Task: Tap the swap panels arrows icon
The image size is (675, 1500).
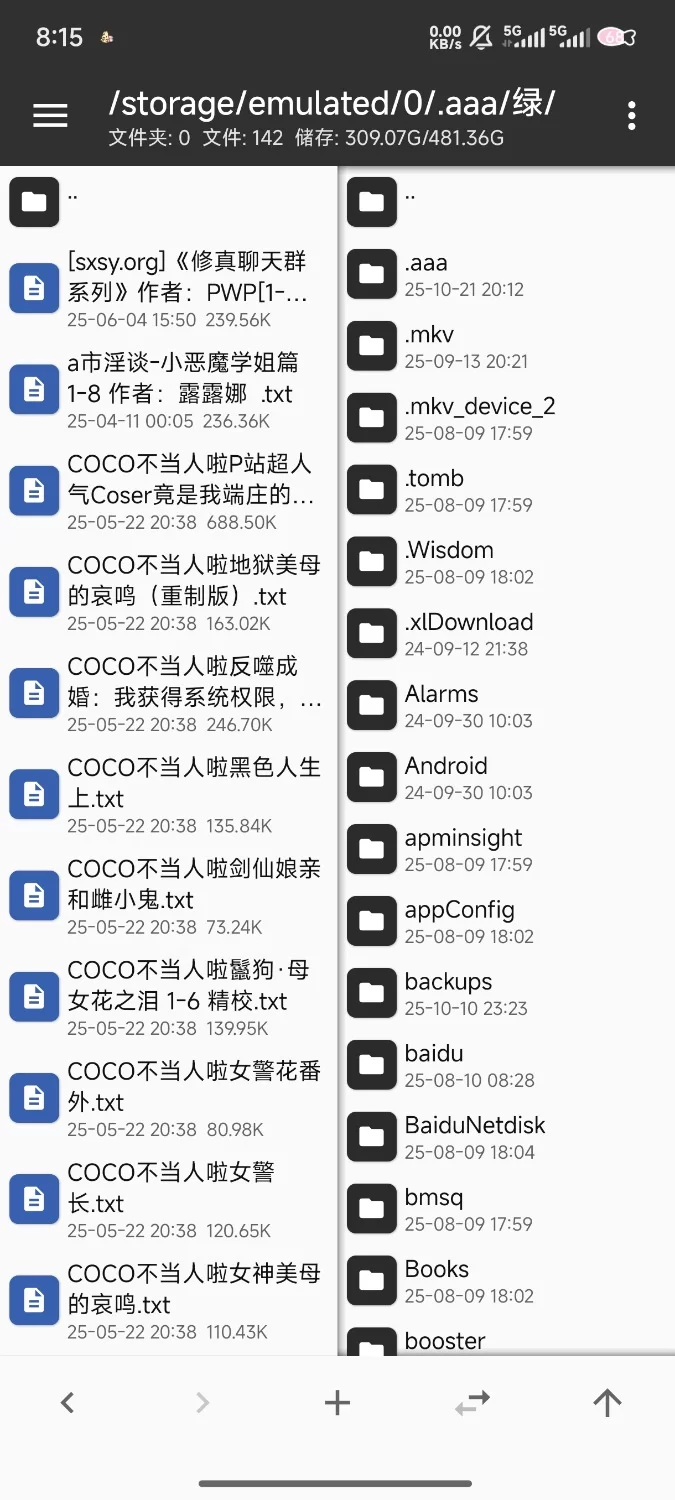Action: [x=472, y=1403]
